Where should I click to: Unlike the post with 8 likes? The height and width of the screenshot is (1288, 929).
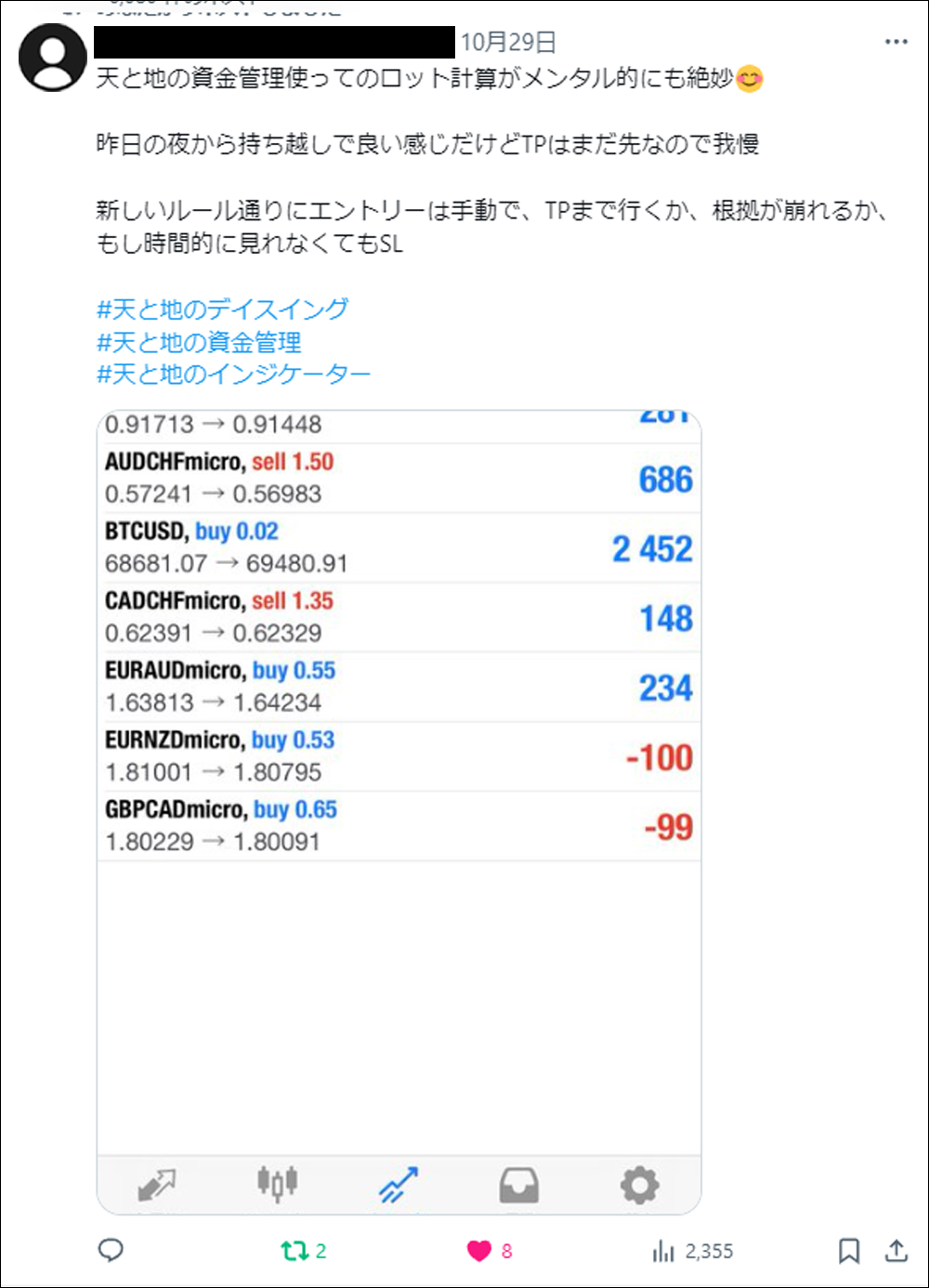point(479,1251)
